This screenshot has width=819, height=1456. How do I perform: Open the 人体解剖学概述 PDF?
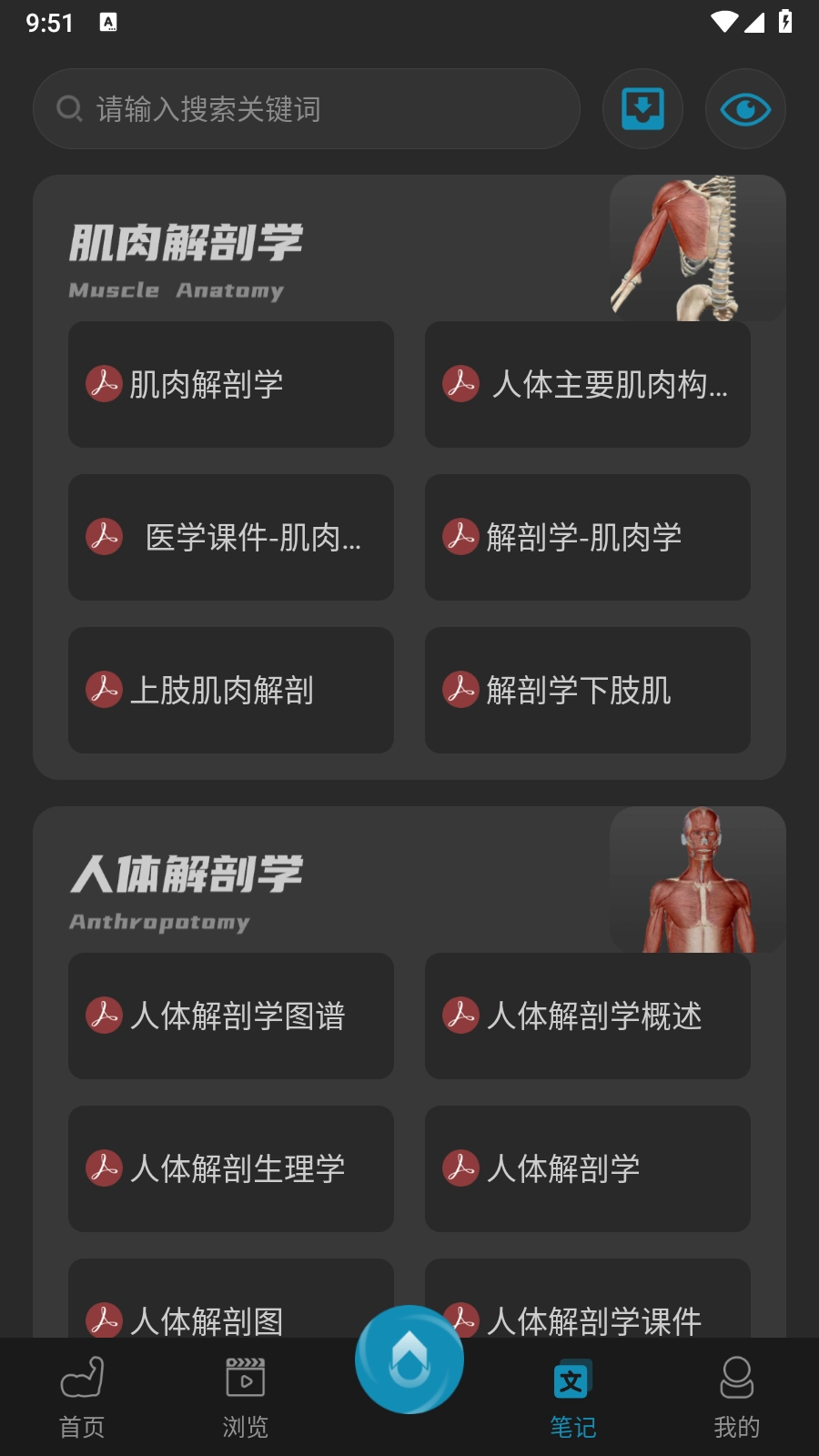click(x=587, y=1016)
